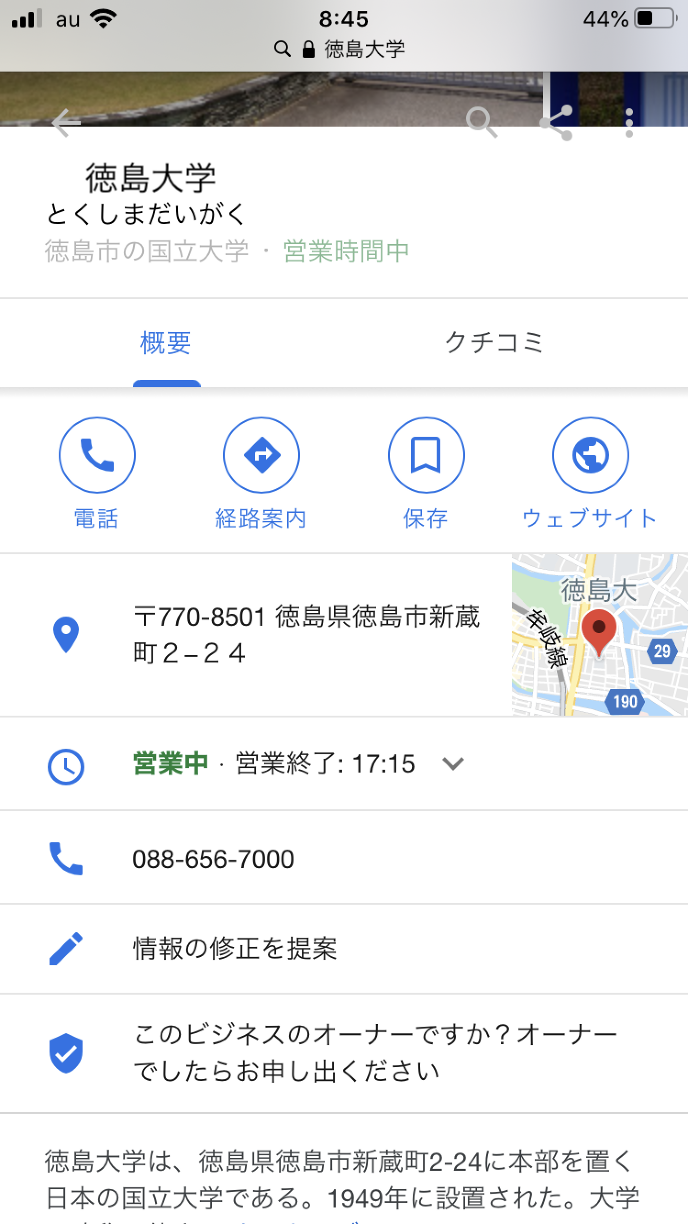
Task: Share this 徳島大学 place
Action: click(x=556, y=122)
